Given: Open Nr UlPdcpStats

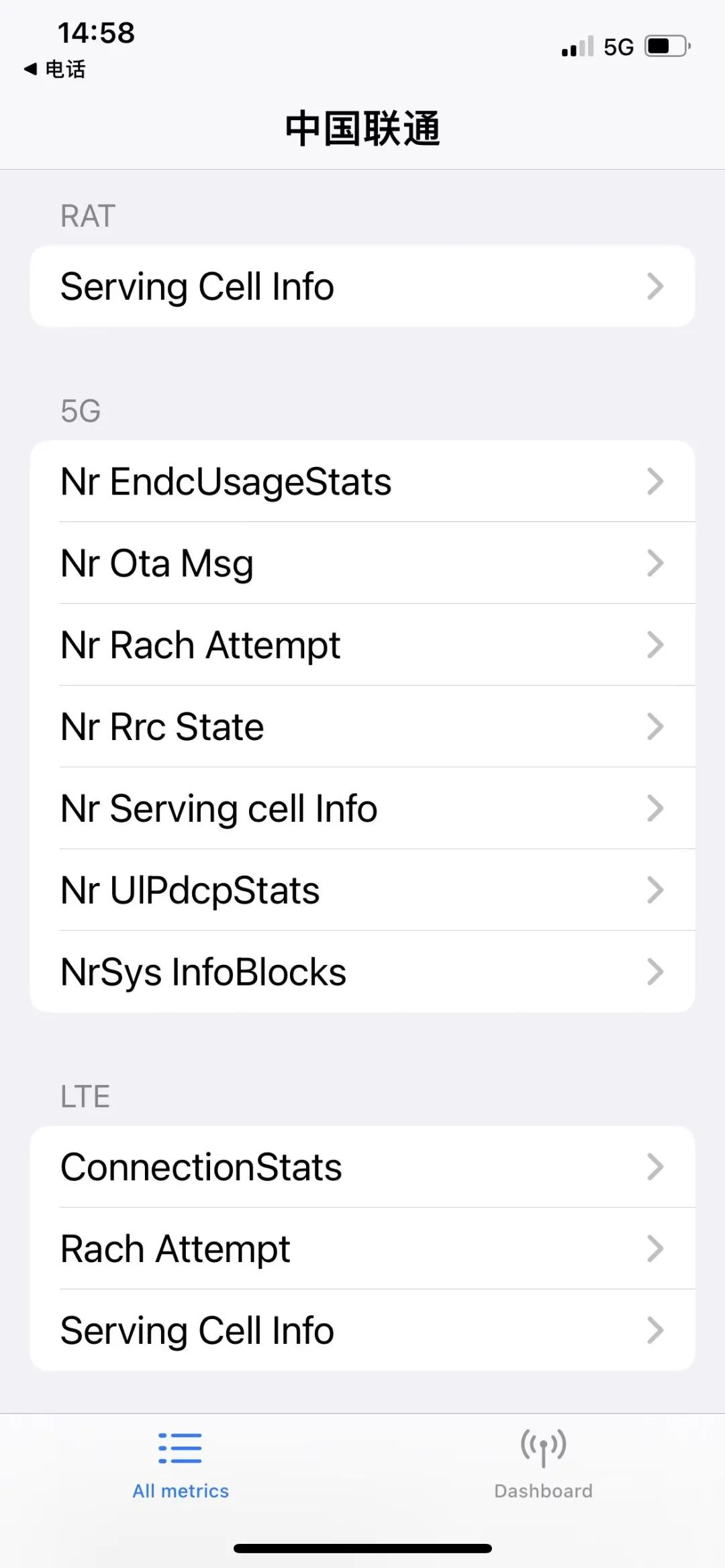Looking at the screenshot, I should coord(362,890).
